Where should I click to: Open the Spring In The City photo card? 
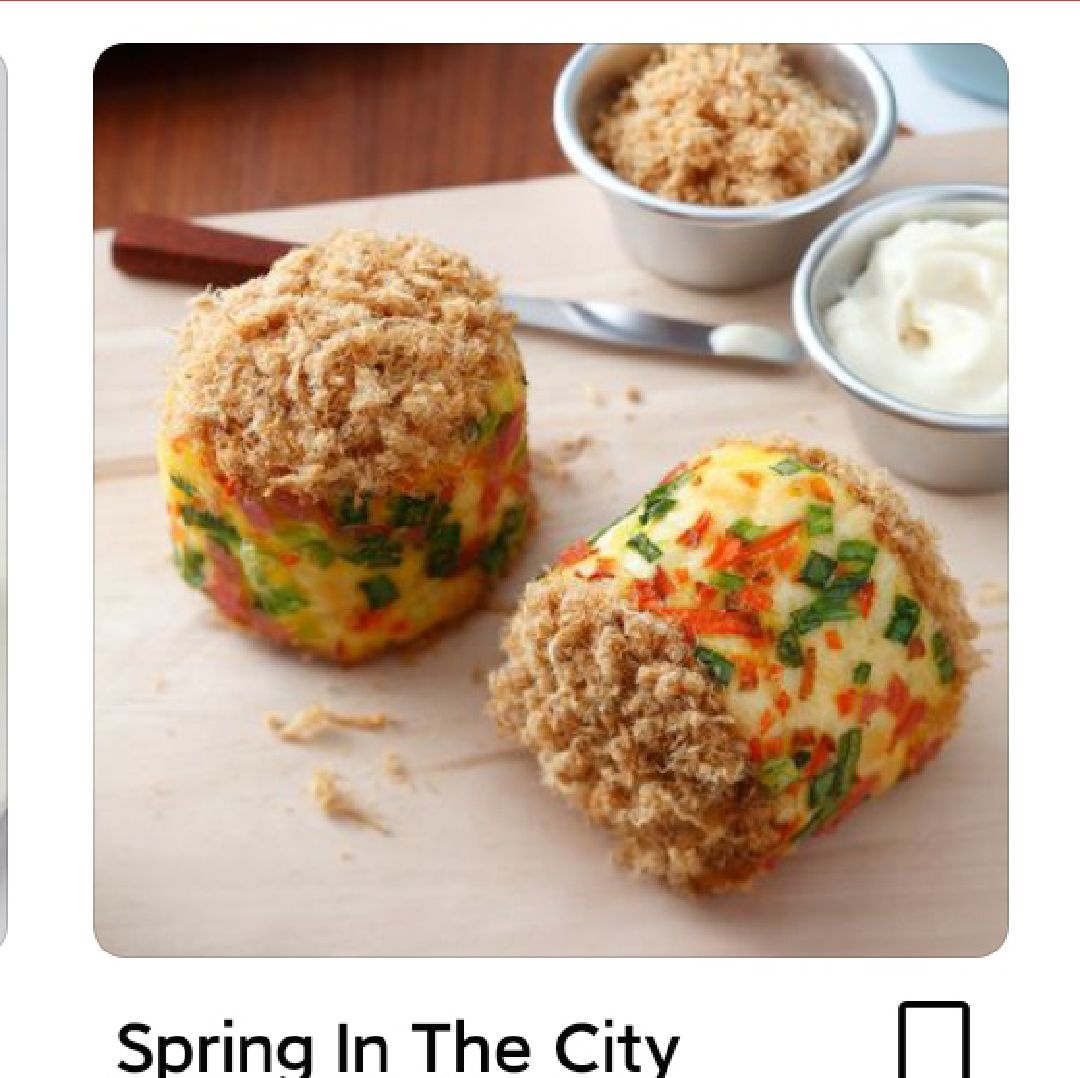pos(550,500)
